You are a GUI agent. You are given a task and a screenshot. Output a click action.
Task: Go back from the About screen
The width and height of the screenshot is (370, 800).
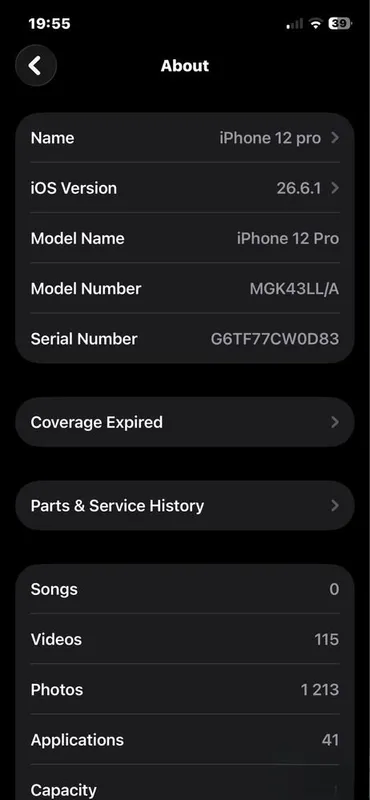(35, 65)
